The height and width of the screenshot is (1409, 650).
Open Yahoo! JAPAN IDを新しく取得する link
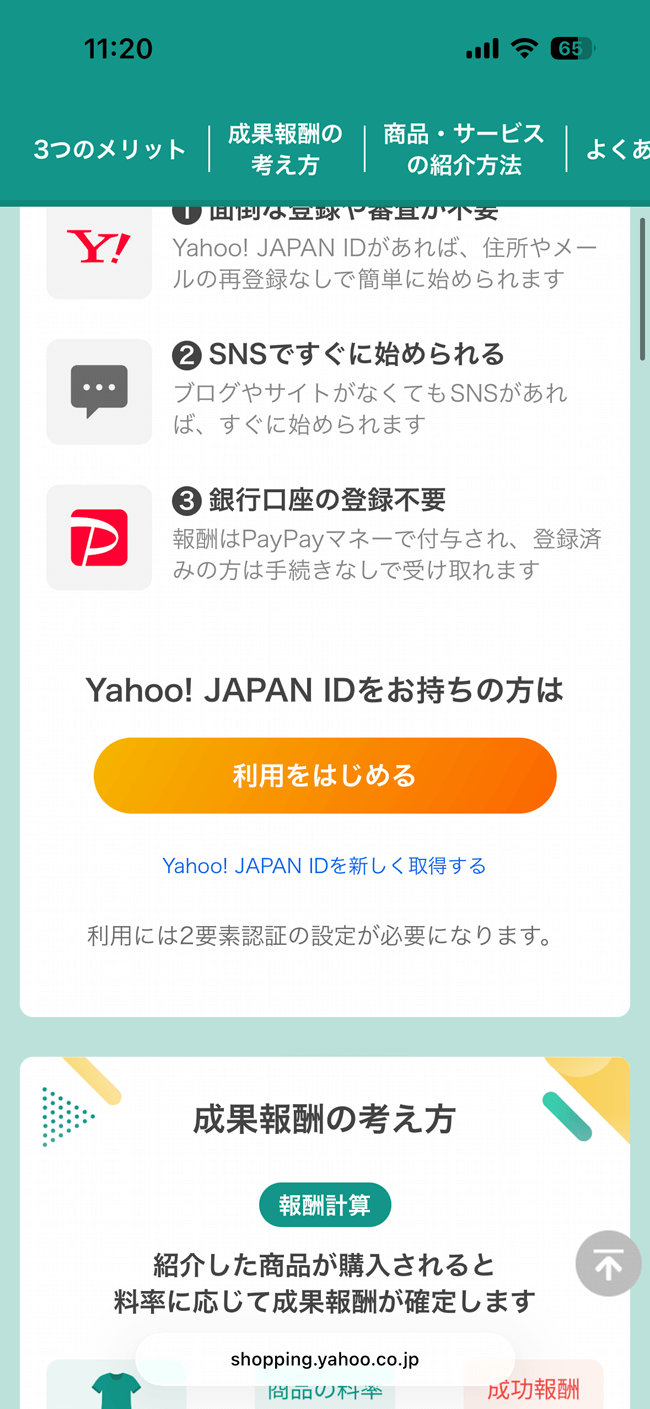[324, 866]
